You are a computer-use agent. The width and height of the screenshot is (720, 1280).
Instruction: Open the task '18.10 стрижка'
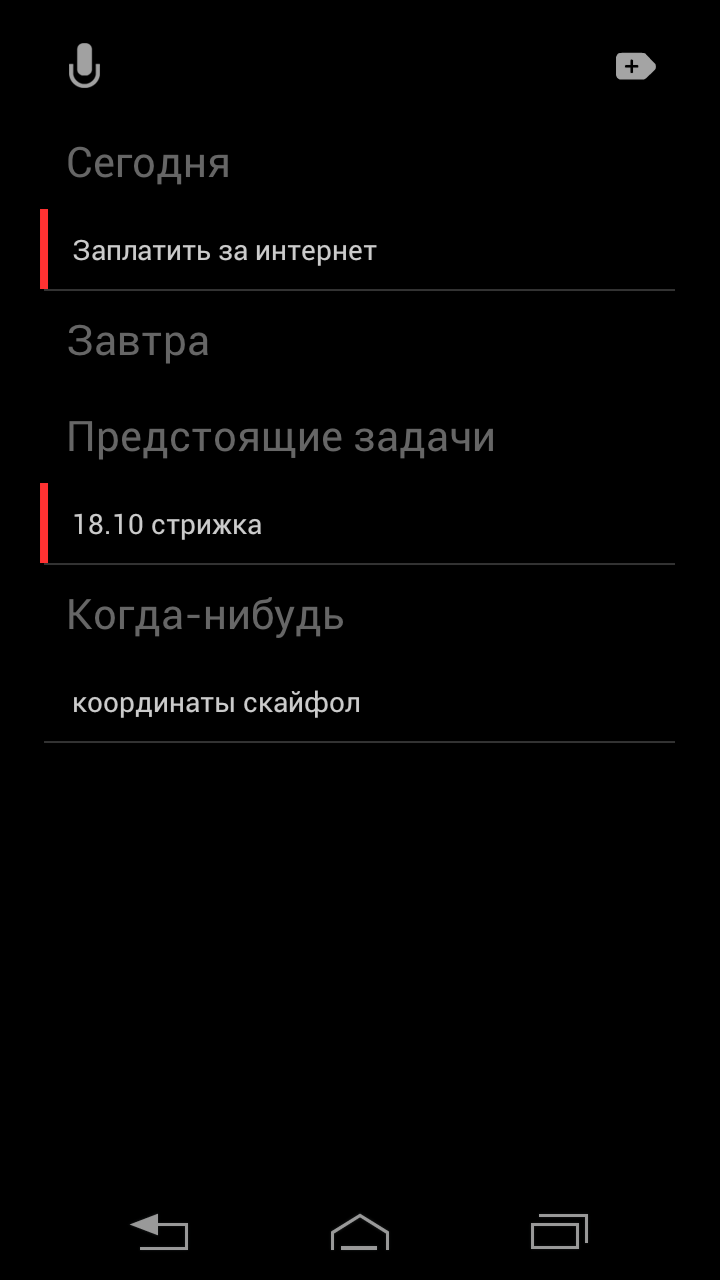358,524
